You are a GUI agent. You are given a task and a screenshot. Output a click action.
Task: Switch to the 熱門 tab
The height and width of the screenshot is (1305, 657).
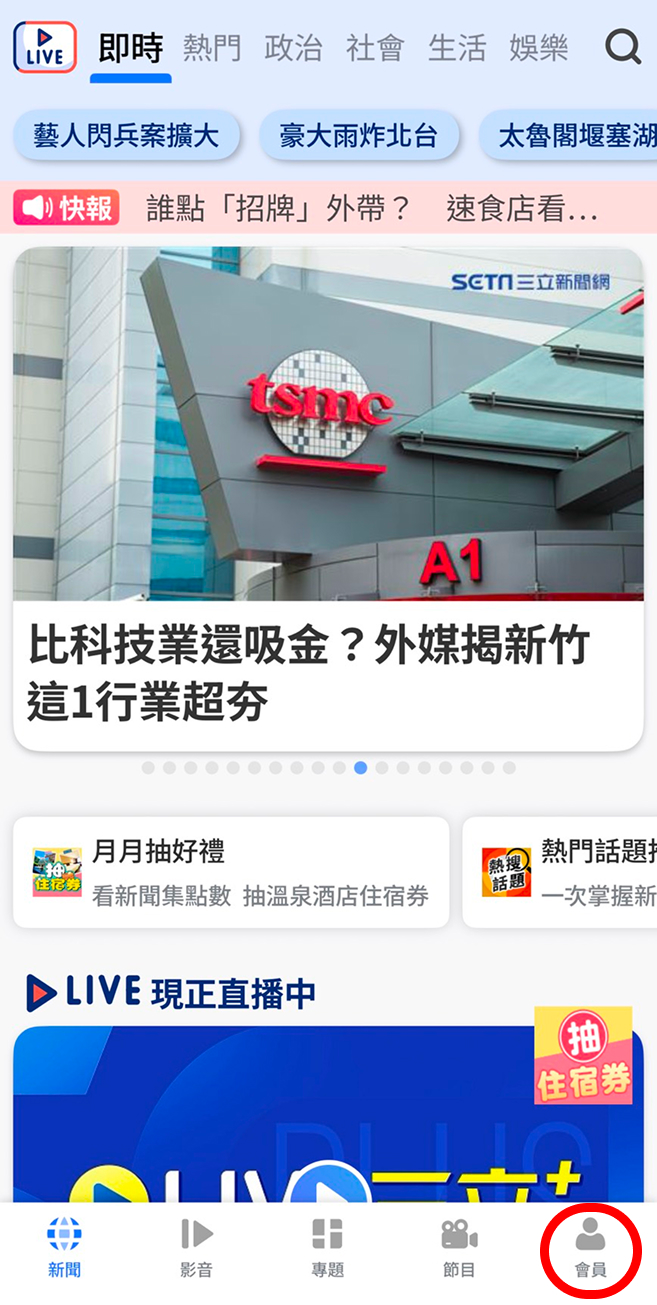pos(212,47)
